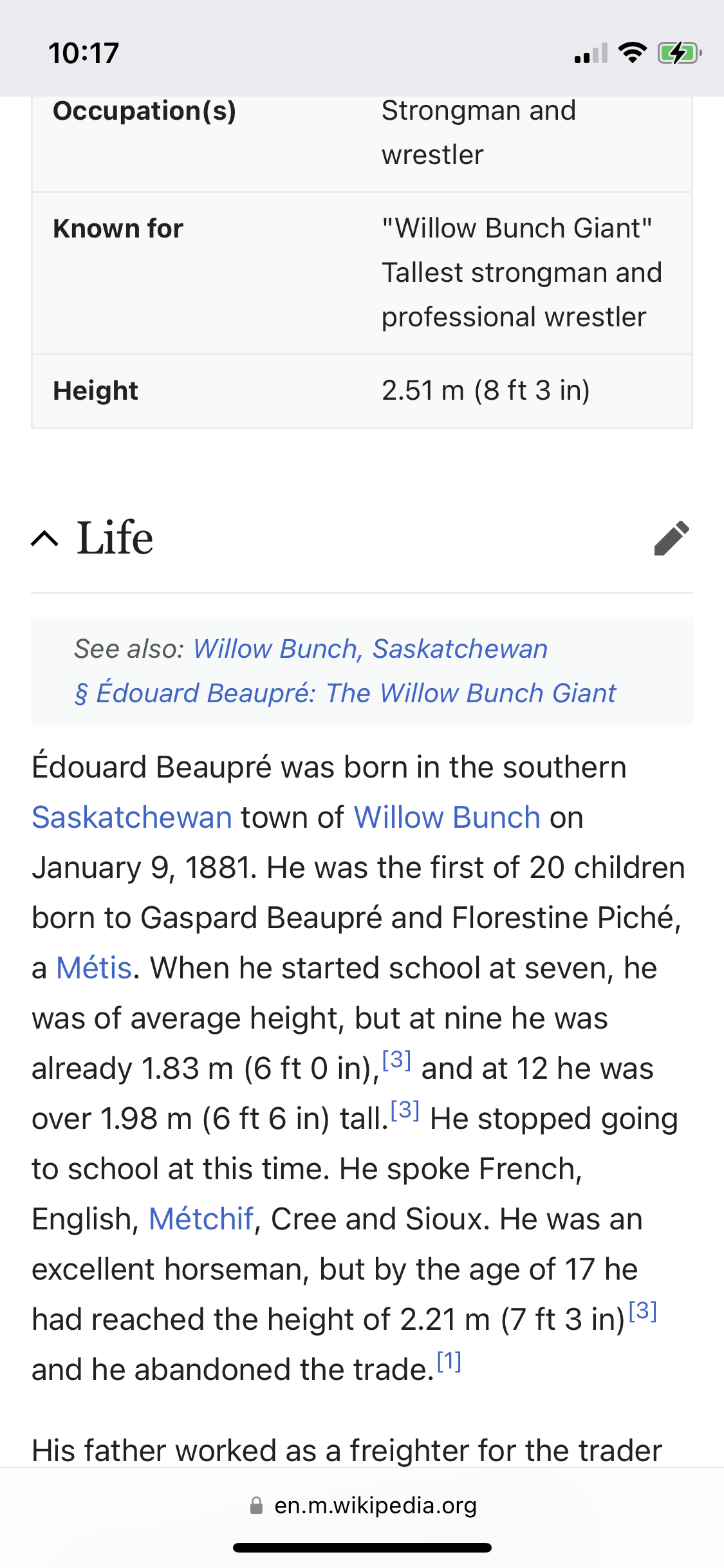Open the Willow Bunch, Saskatchewan see-also link

pyautogui.click(x=371, y=649)
